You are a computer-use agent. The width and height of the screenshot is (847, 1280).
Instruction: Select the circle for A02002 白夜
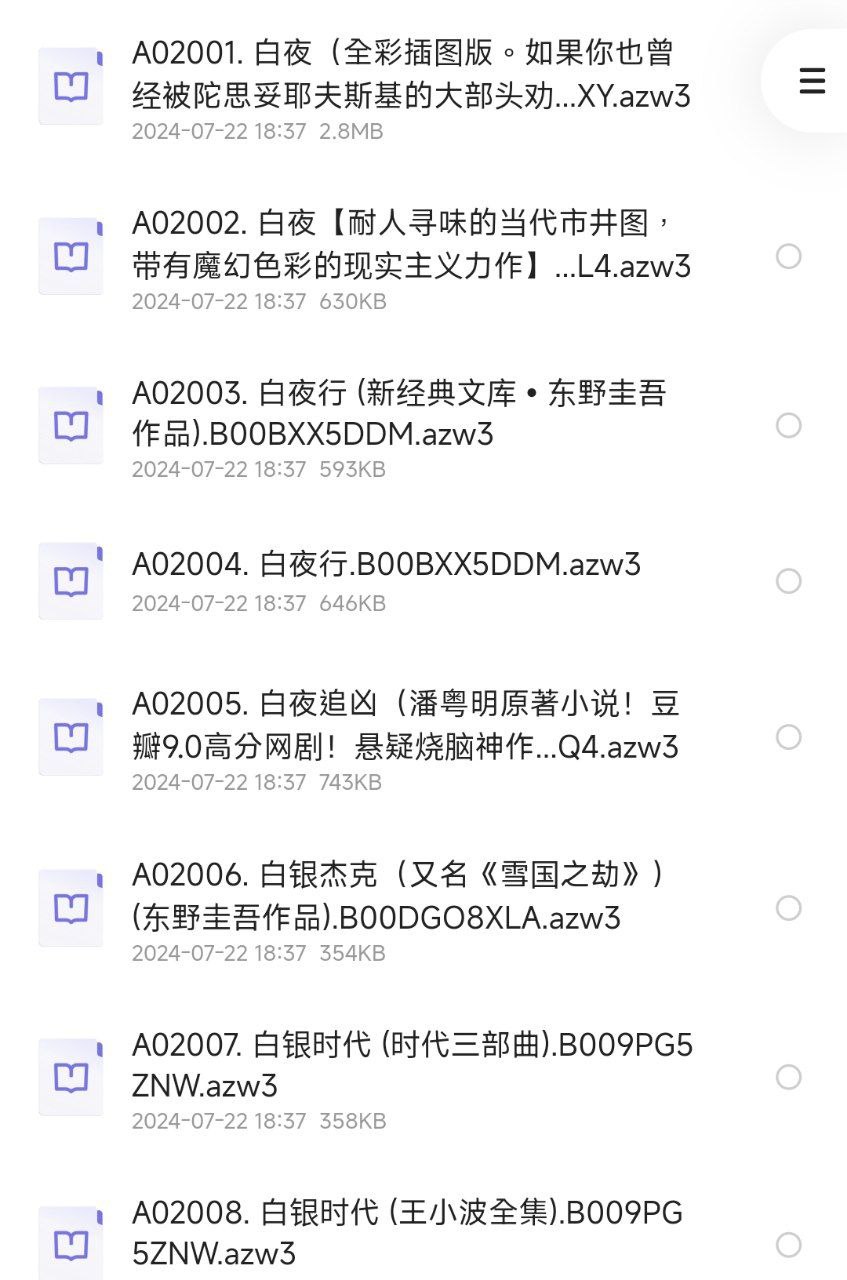[789, 256]
